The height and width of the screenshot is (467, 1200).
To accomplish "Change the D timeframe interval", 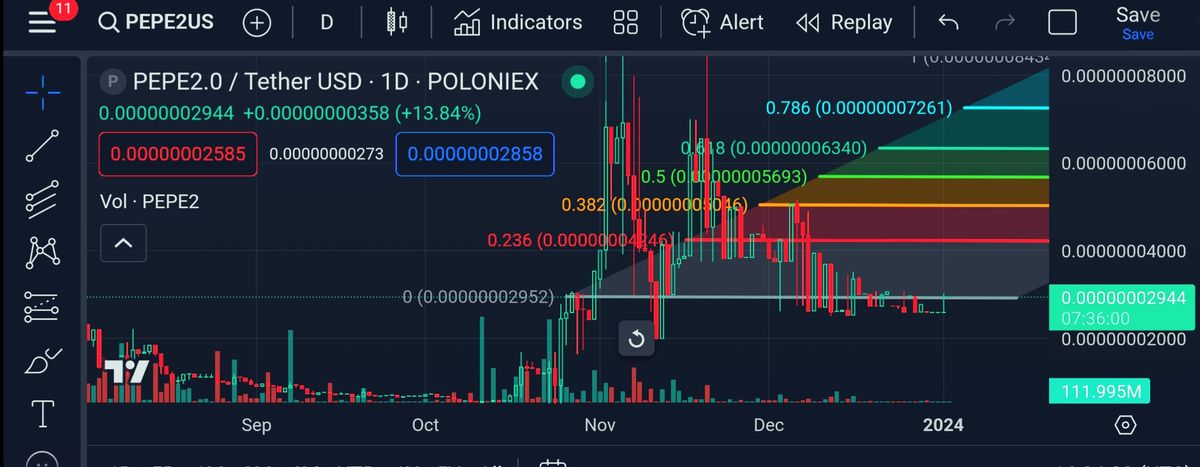I will [x=326, y=22].
